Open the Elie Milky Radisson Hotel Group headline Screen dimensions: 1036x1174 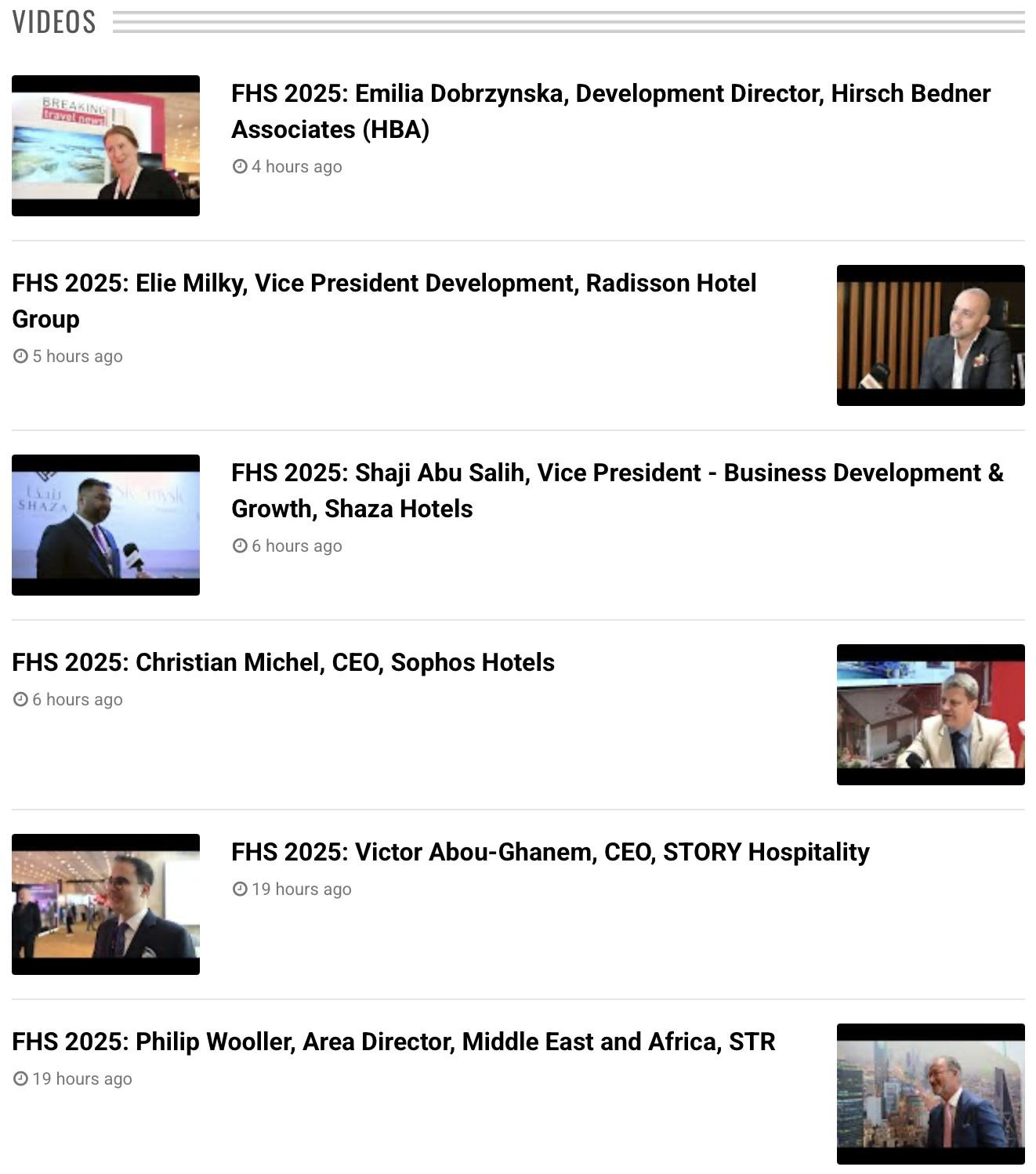pyautogui.click(x=384, y=300)
